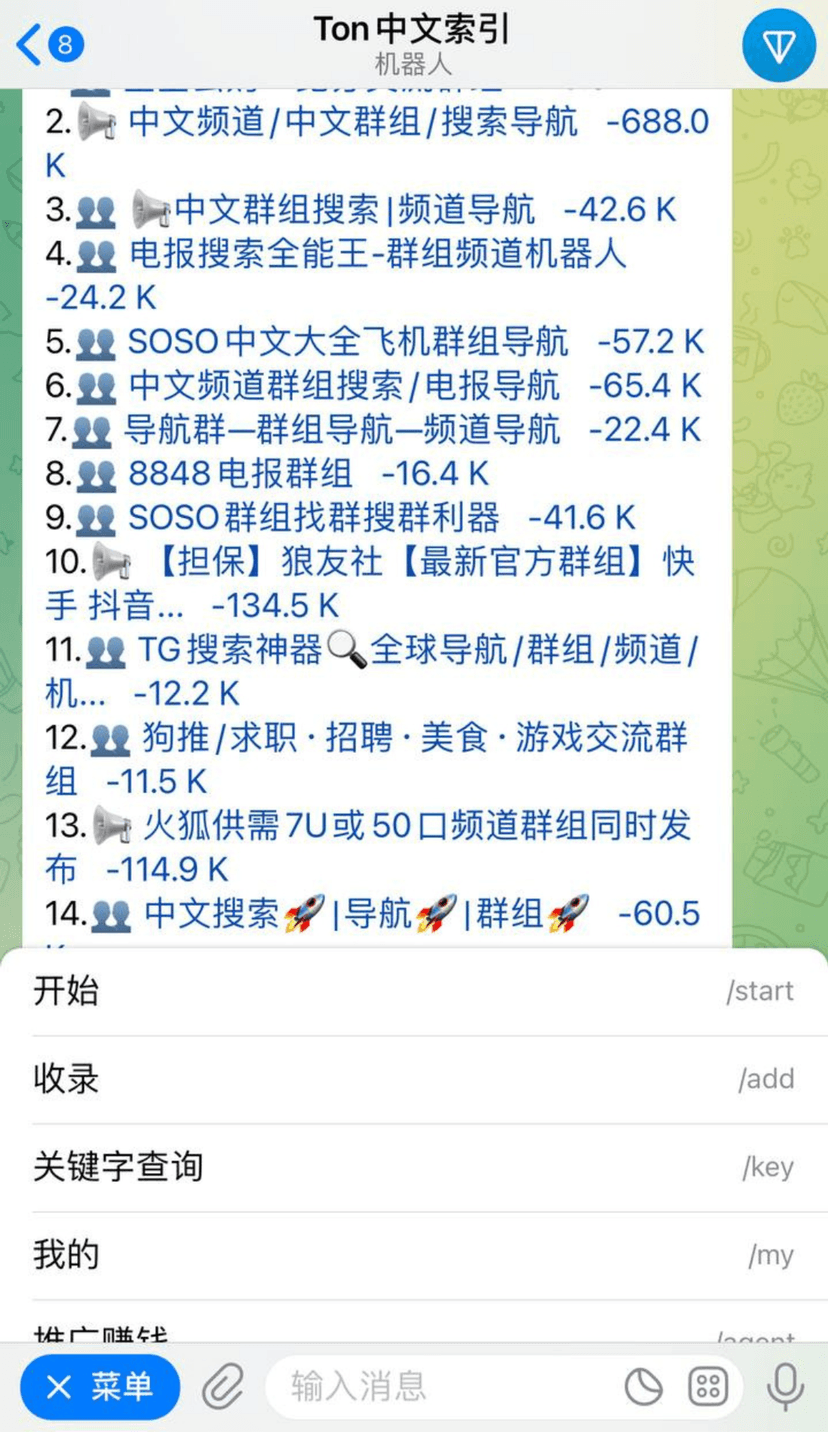This screenshot has height=1432, width=828.
Task: Open link SOSO中文大全飞机群组导航
Action: tap(348, 342)
